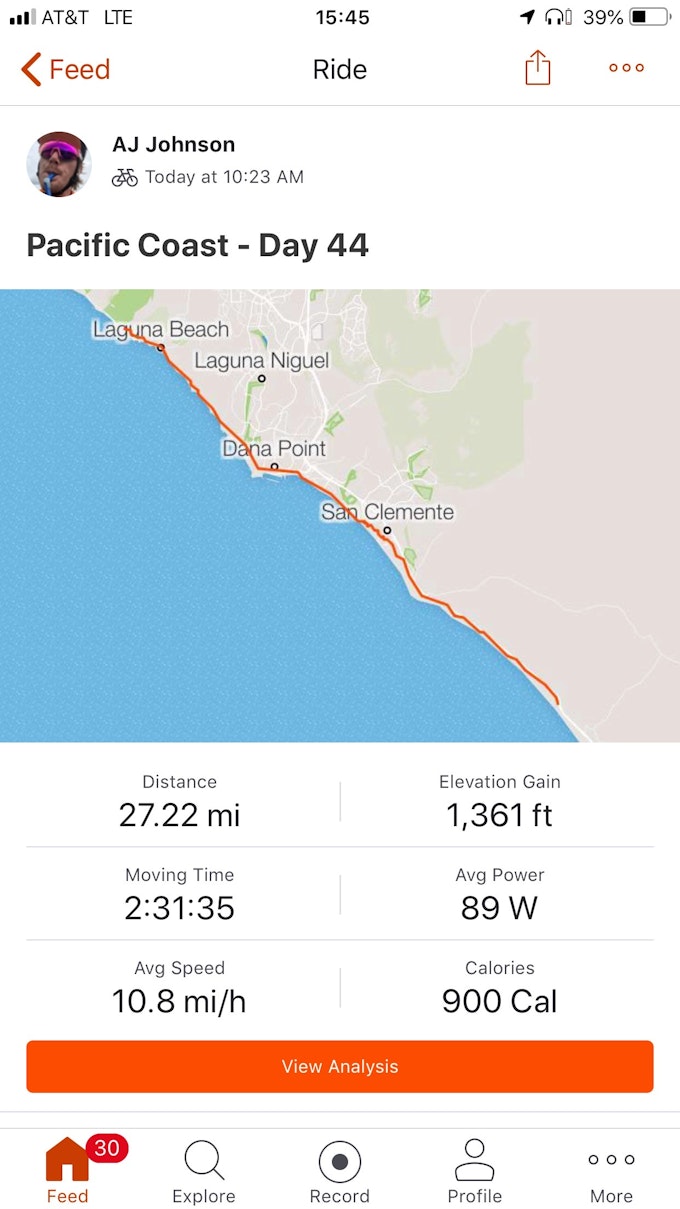680x1209 pixels.
Task: Open the overflow menu in the header
Action: 626,68
